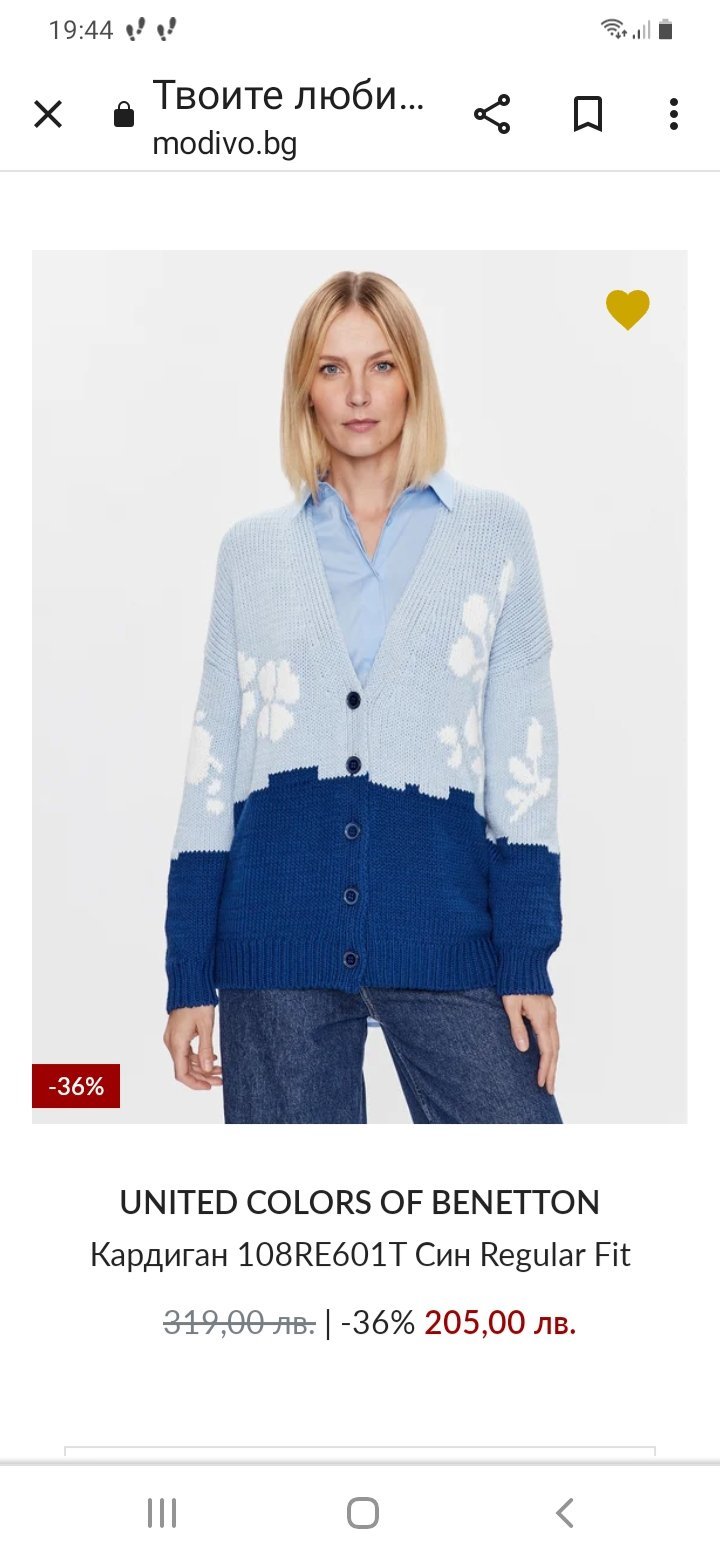Bookmark this page
Image resolution: width=720 pixels, height=1560 pixels.
tap(588, 115)
